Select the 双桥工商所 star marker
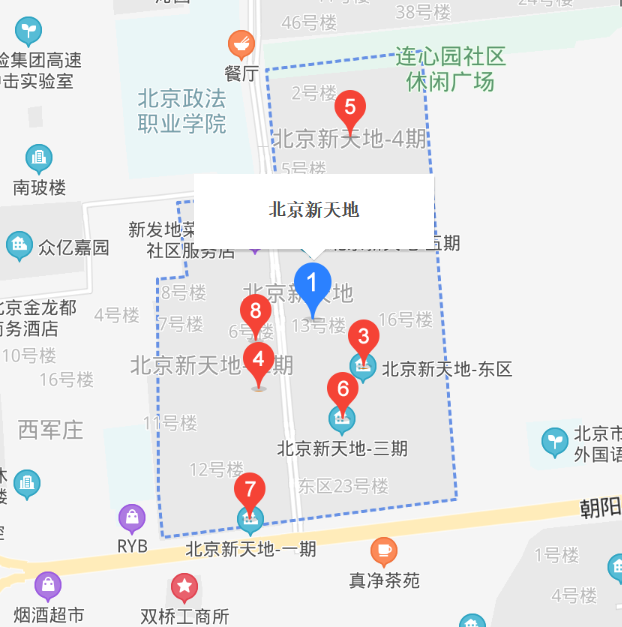622x627 pixels. coord(184,586)
